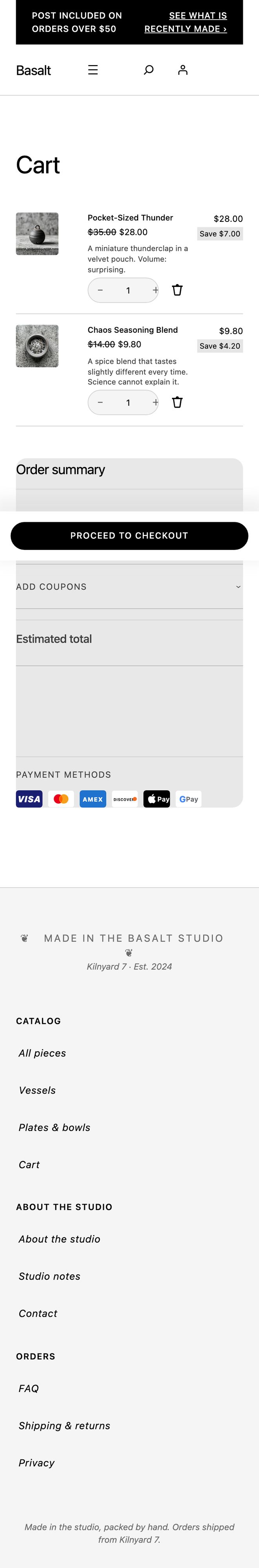Open the Chaos Seasoning Blend product image
This screenshot has height=1568, width=259.
tap(37, 346)
